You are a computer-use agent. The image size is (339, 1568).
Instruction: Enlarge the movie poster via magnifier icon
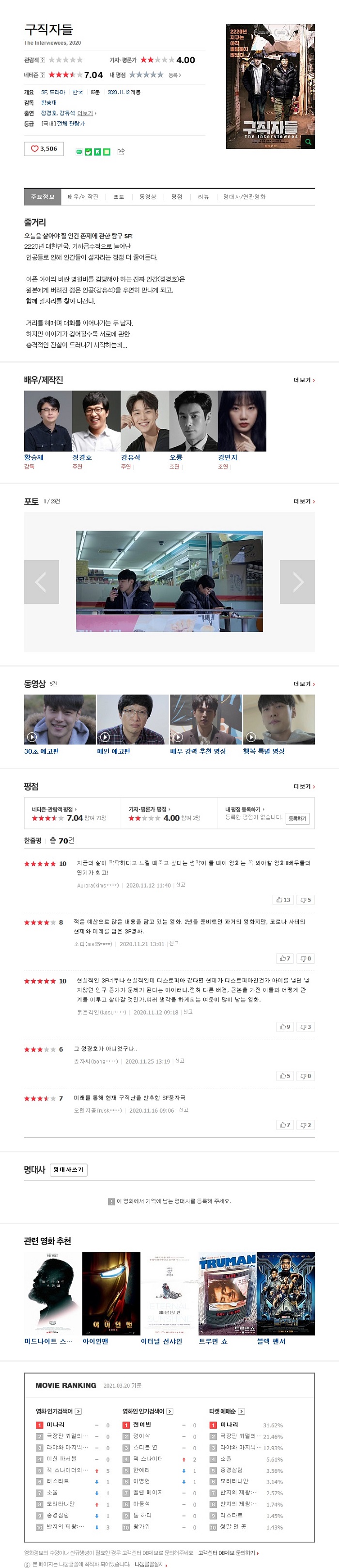(x=308, y=142)
